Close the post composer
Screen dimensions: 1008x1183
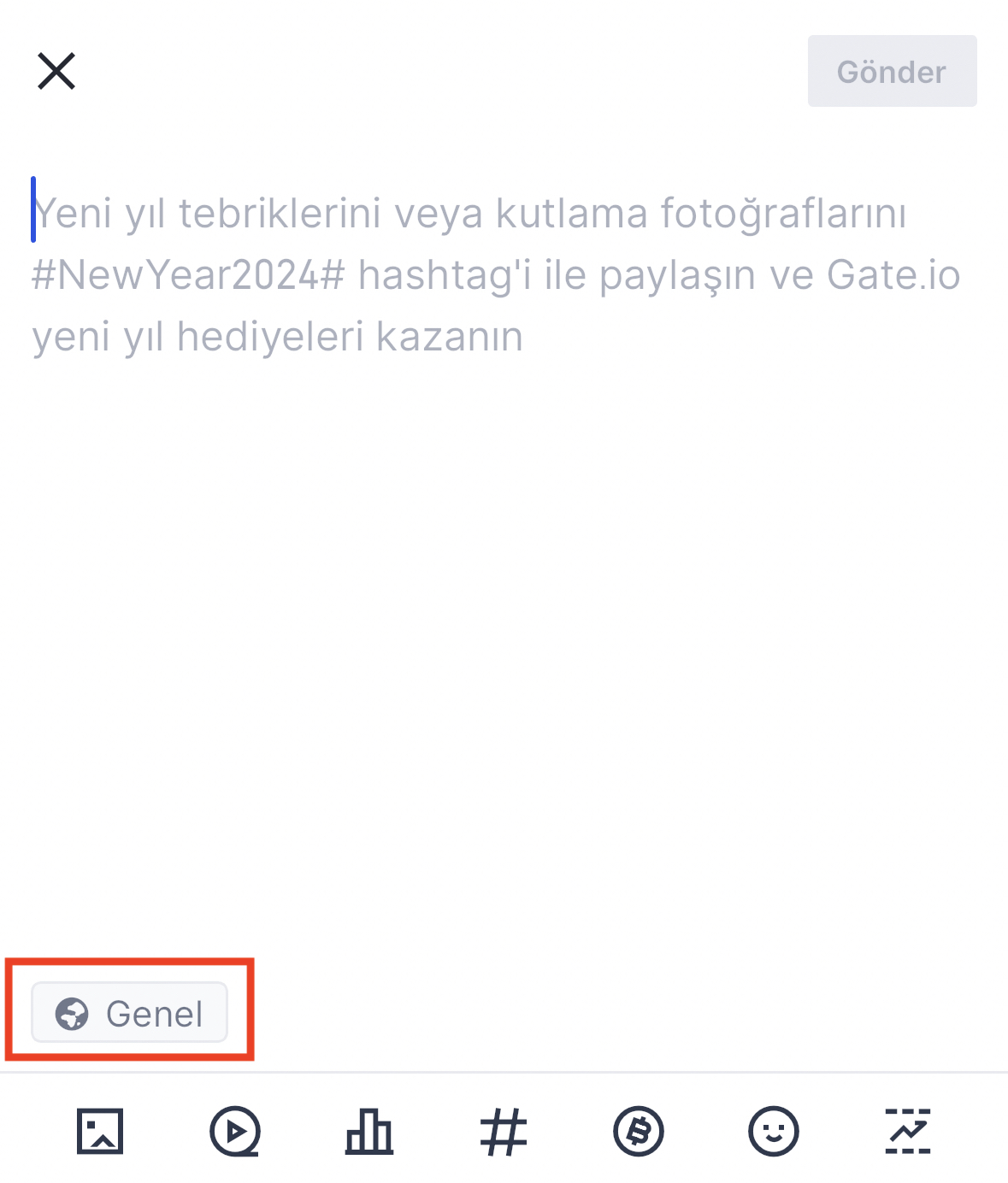[x=56, y=71]
